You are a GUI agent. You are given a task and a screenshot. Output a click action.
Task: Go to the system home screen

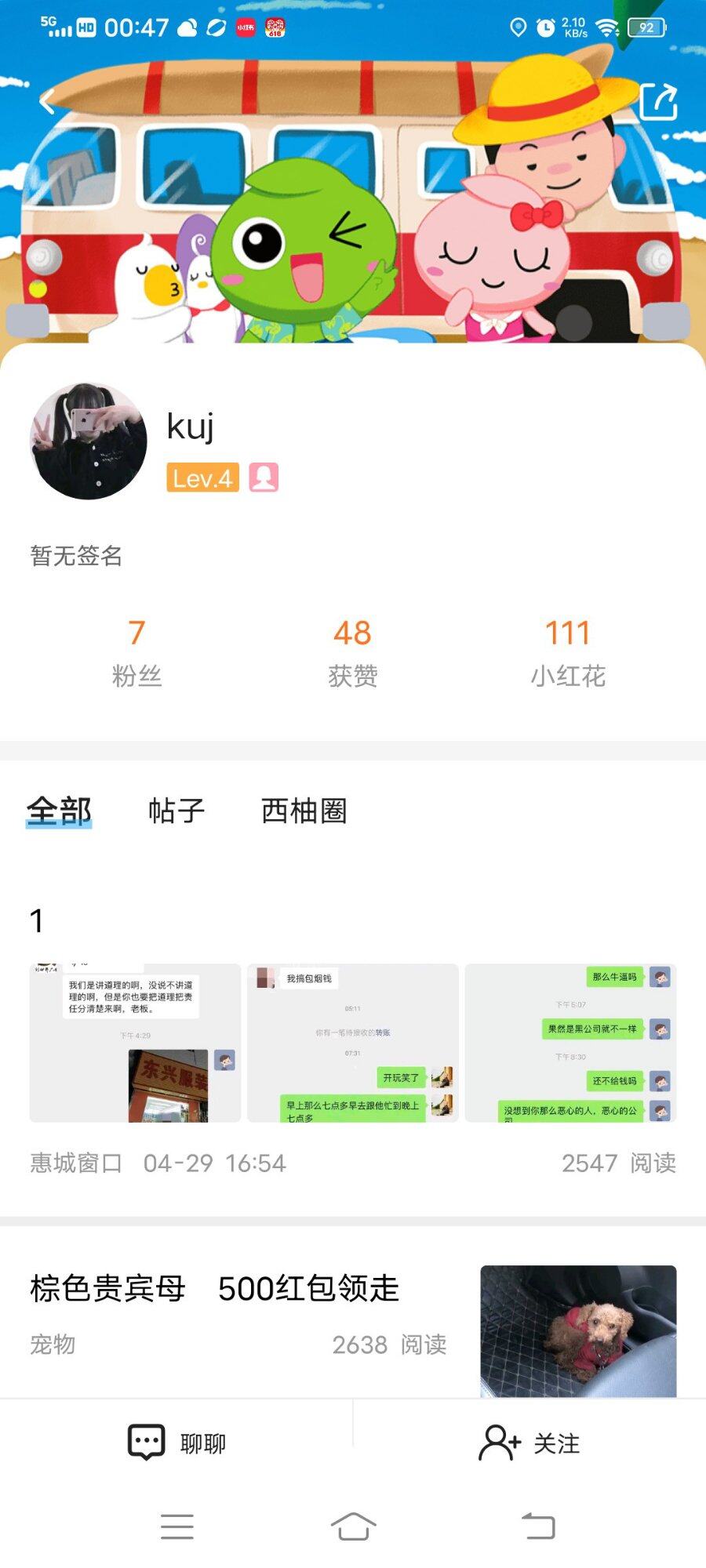[x=353, y=1526]
